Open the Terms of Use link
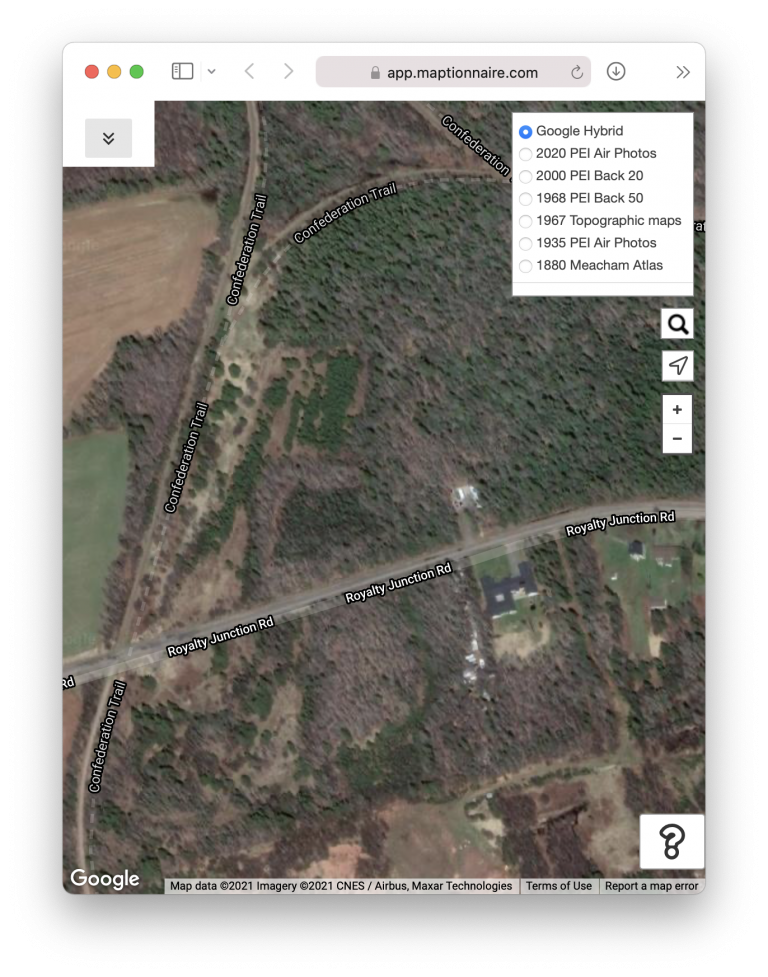768x977 pixels. [559, 886]
